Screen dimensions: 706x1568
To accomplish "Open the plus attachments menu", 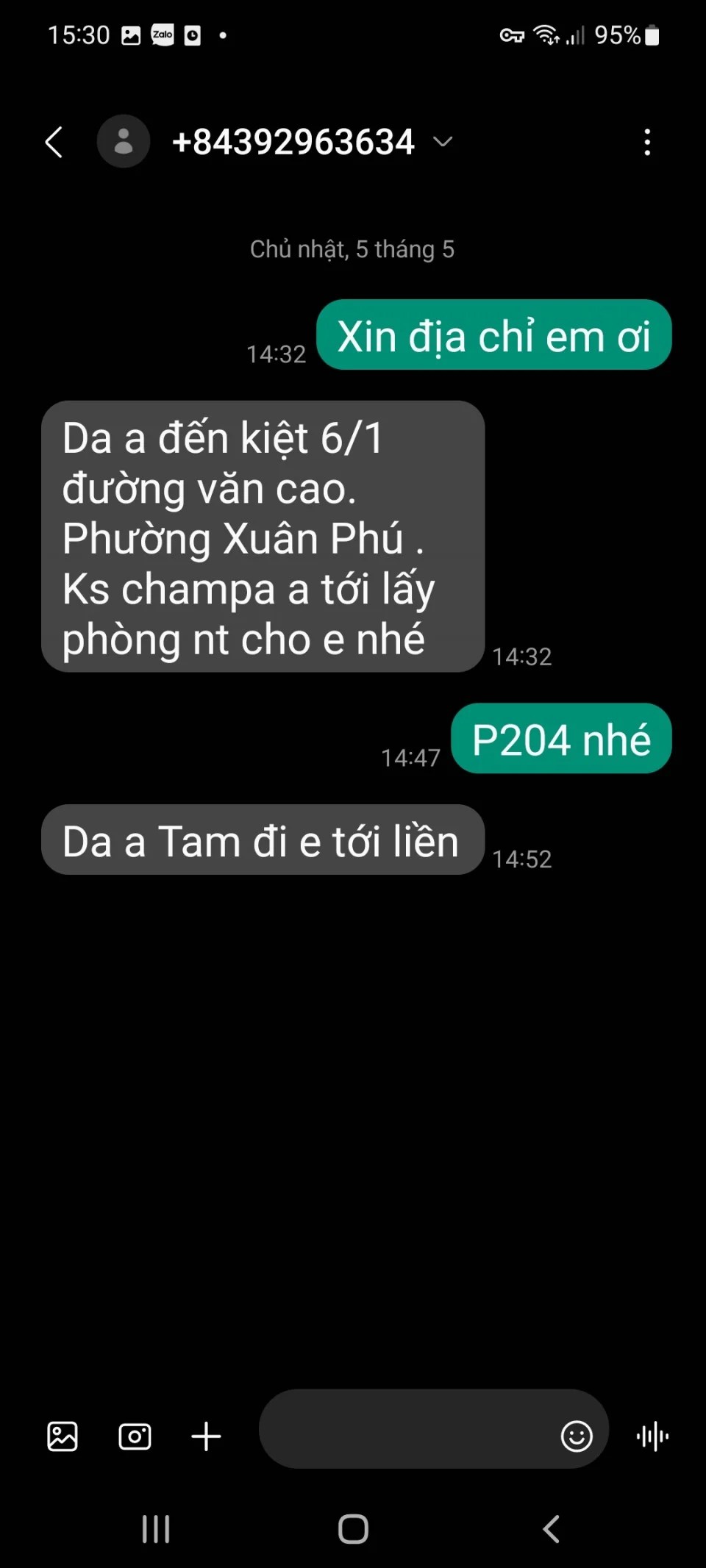I will pos(206,1436).
